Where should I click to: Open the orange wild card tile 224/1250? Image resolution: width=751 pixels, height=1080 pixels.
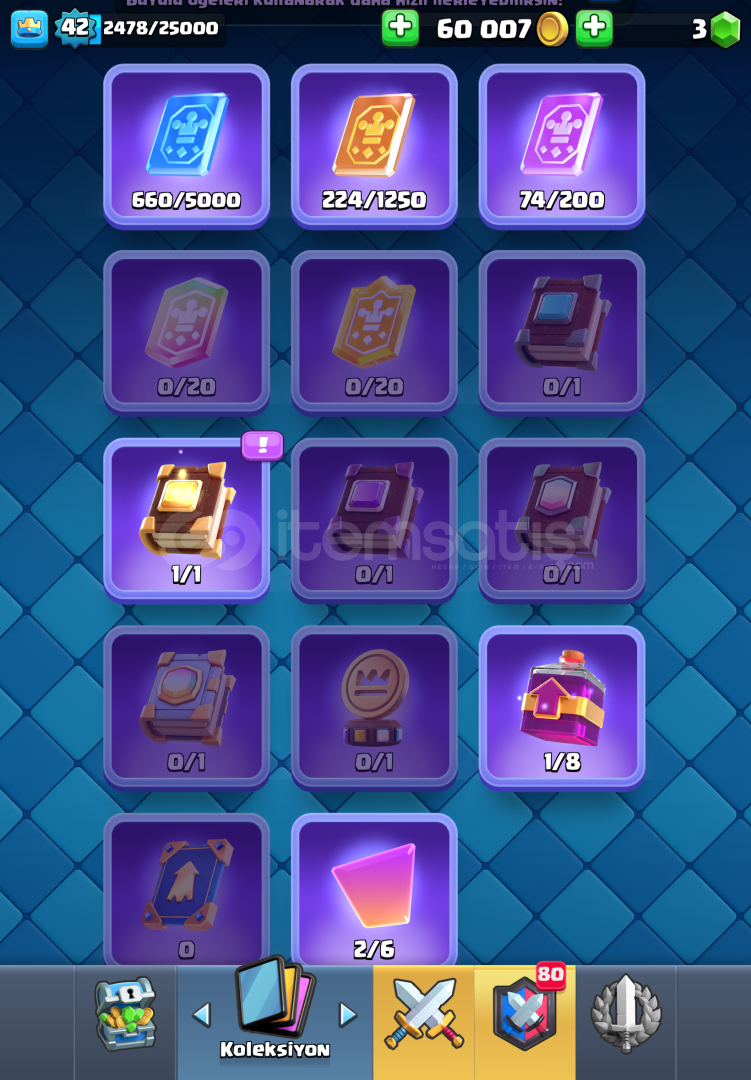(x=374, y=145)
